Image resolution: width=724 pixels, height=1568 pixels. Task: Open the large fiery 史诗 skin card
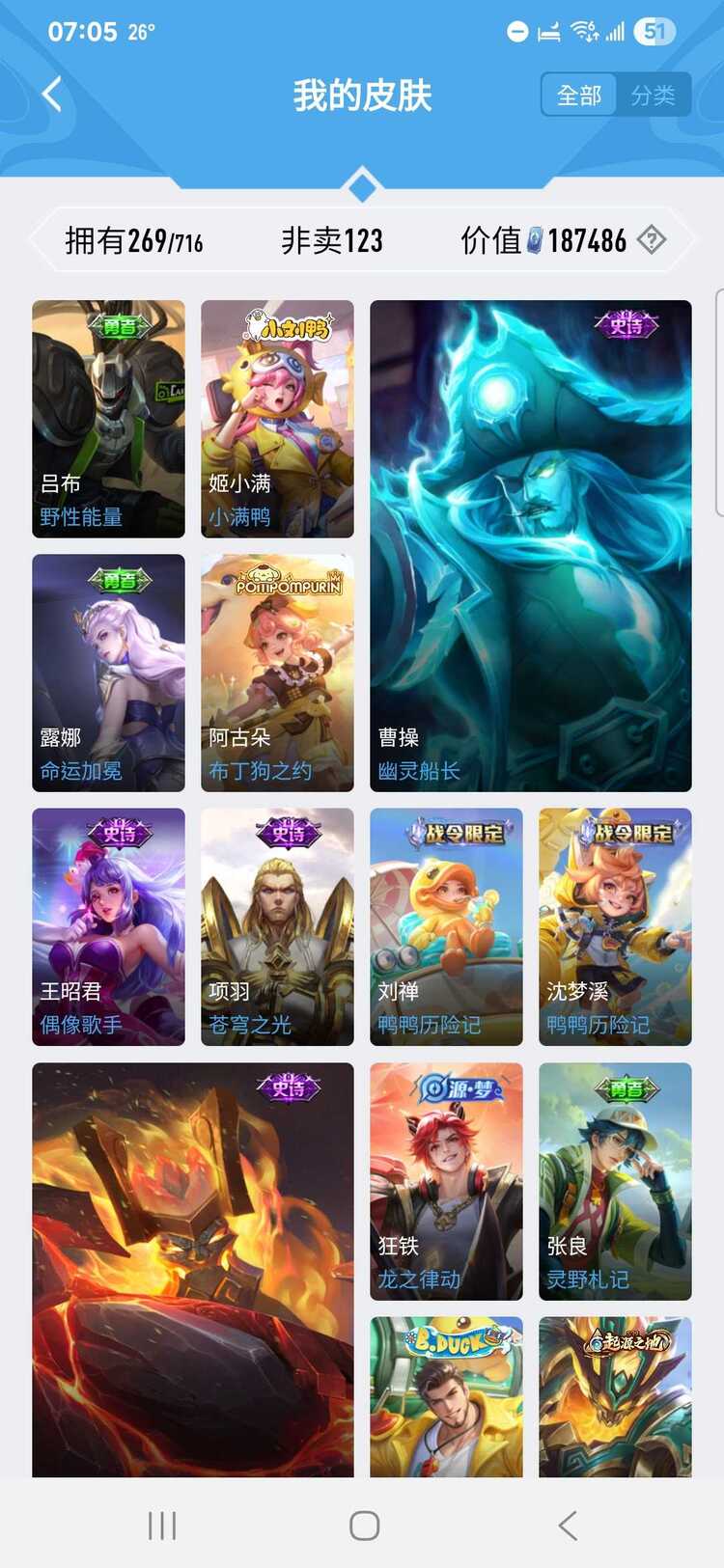point(193,1269)
